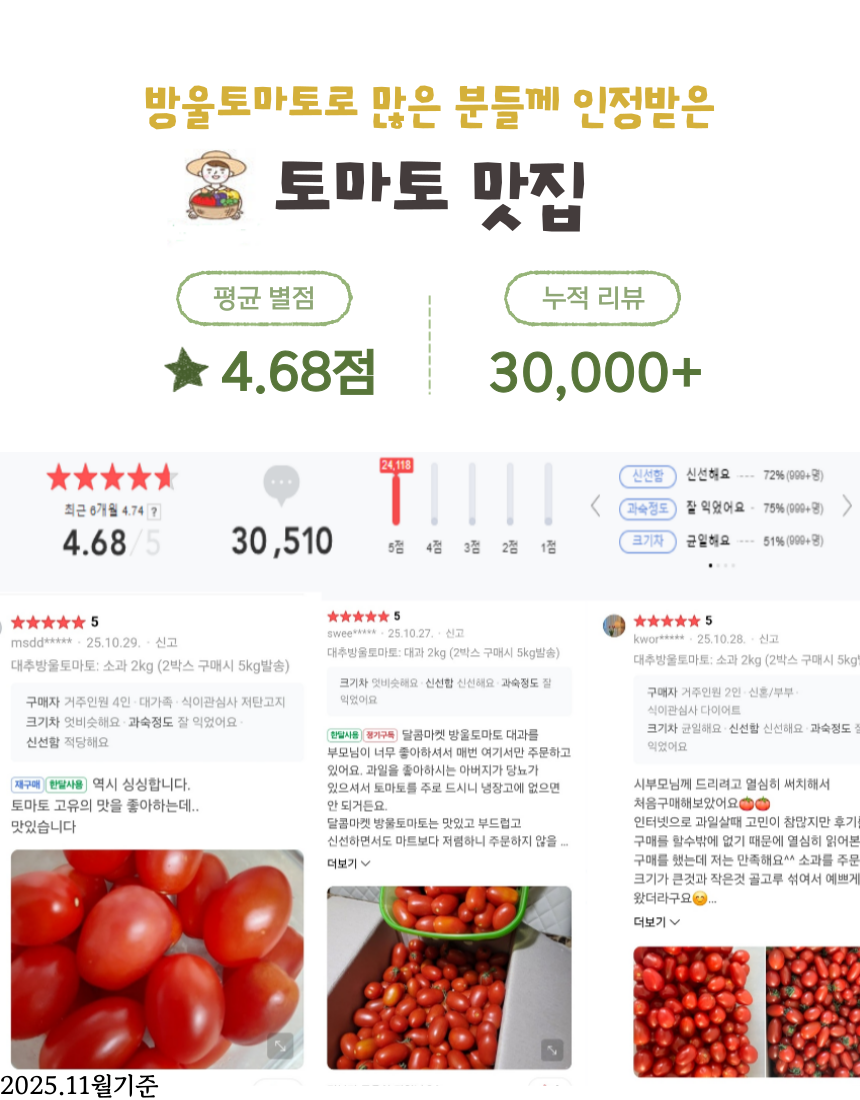Click the second carousel page indicator dot
Screen dimensions: 860x1100
point(718,565)
